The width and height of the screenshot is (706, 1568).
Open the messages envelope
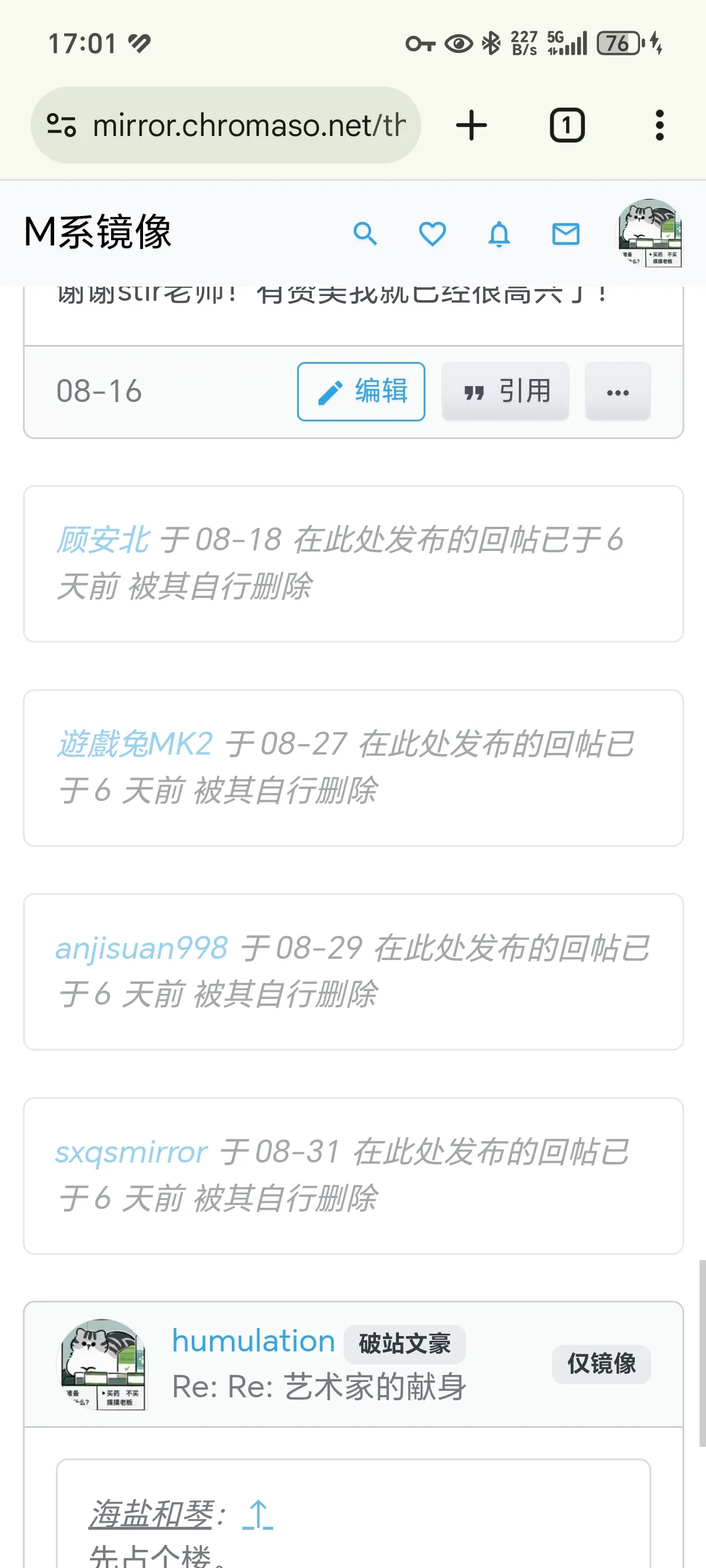tap(565, 234)
